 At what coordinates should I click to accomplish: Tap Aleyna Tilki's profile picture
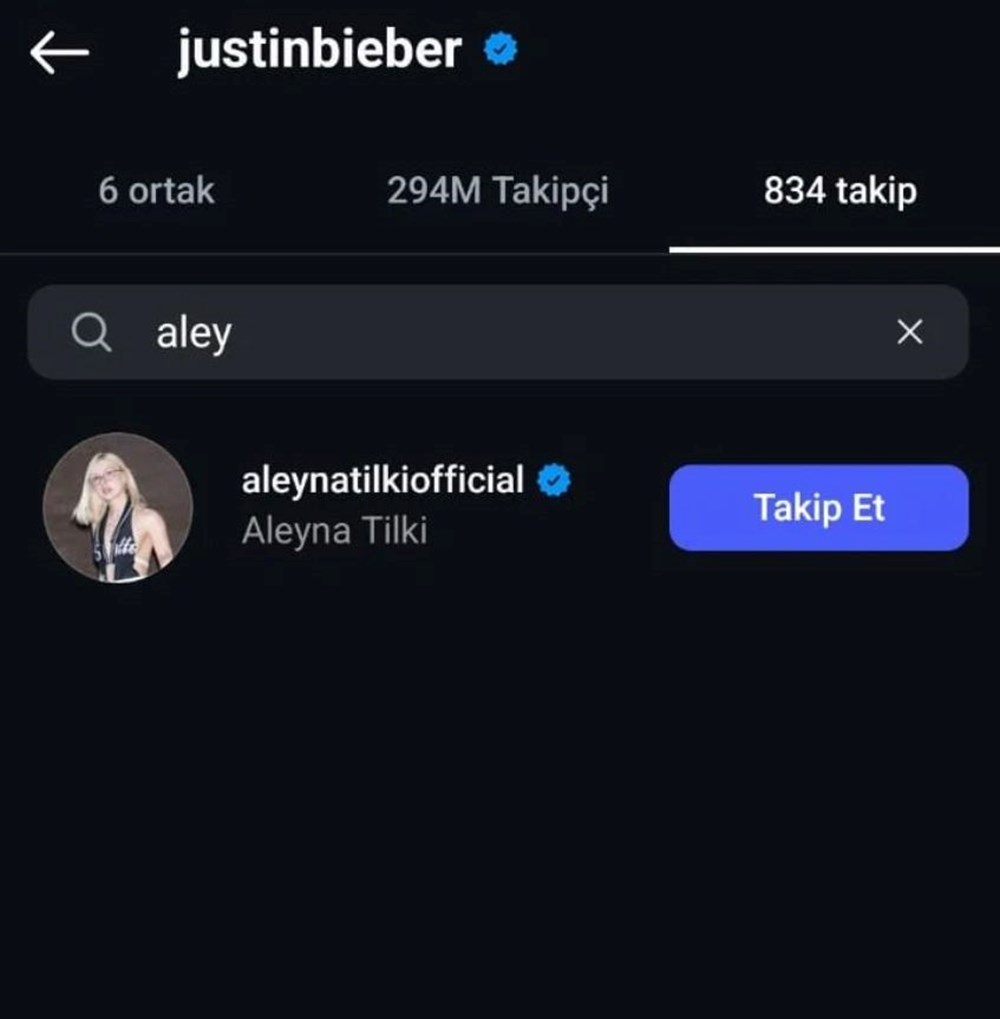click(x=119, y=508)
